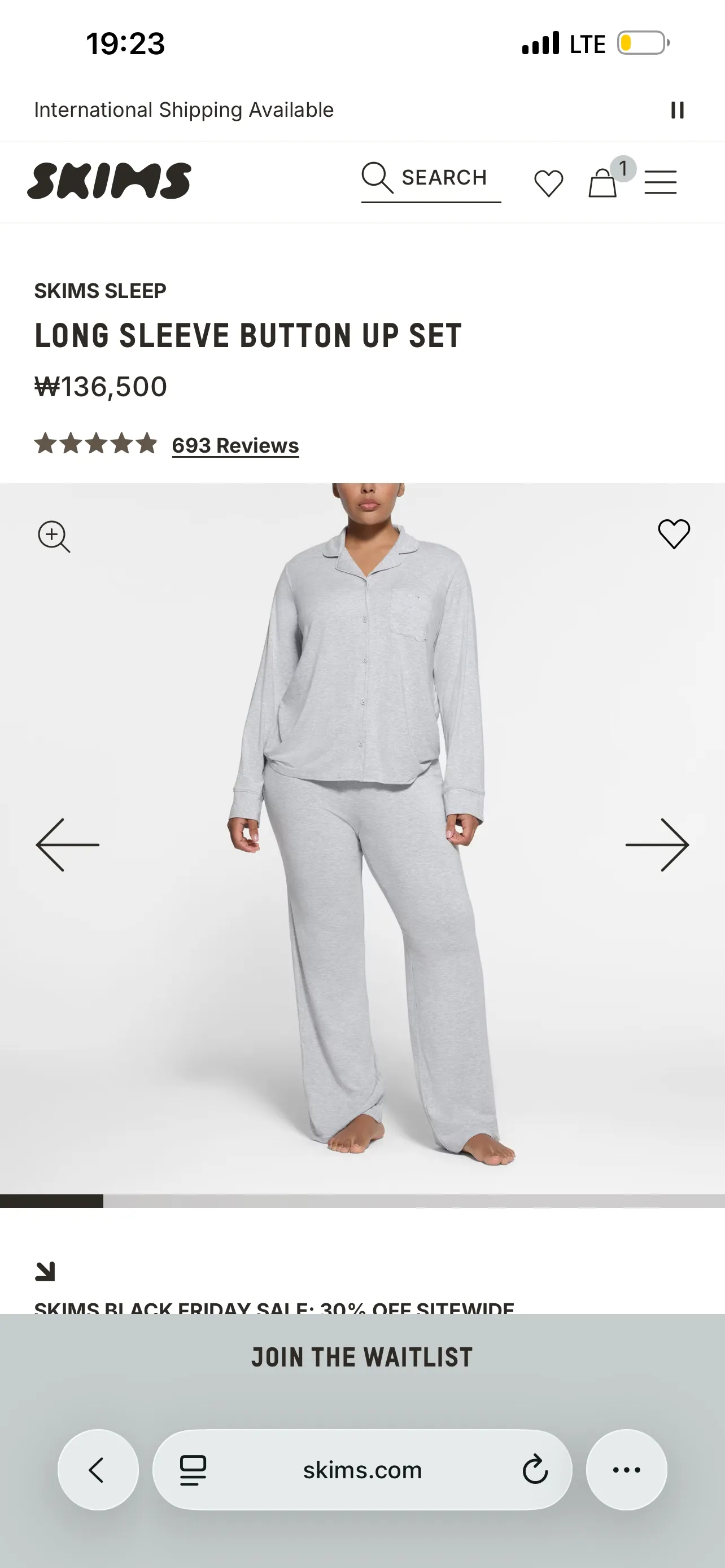Tap the skims.com address bar
This screenshot has width=725, height=1568.
pos(363,1470)
